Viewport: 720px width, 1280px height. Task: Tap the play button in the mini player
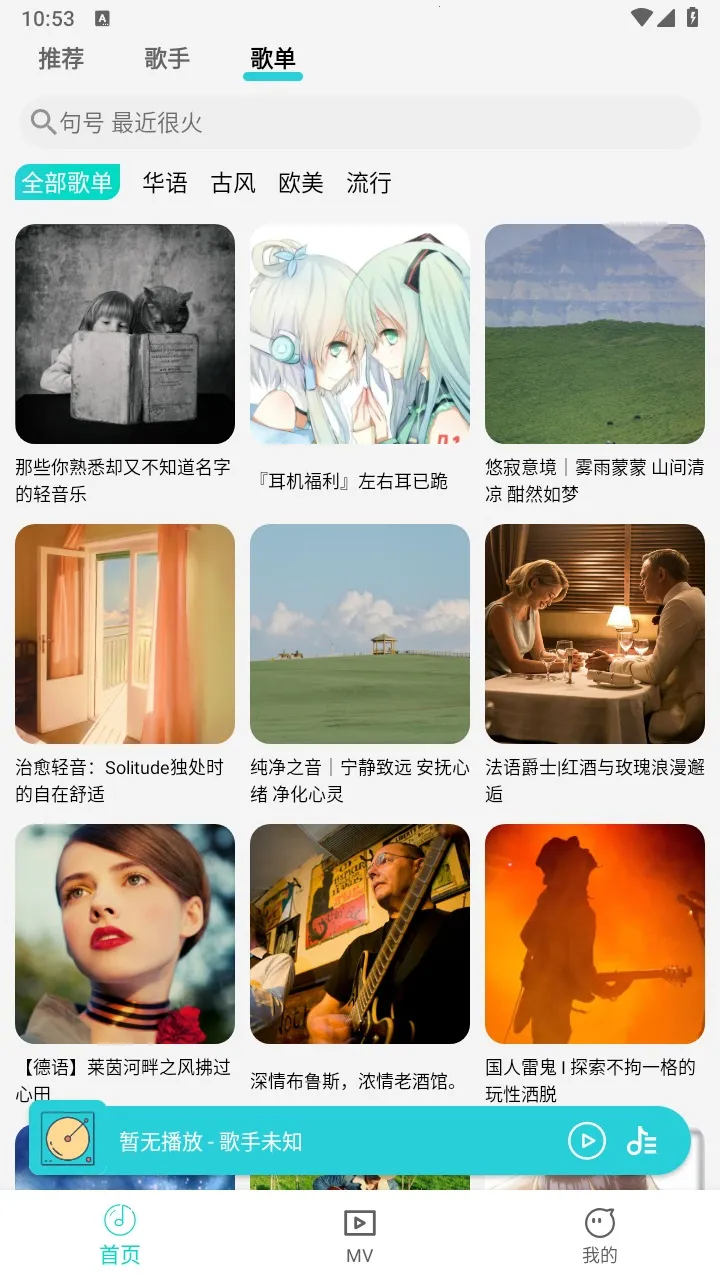tap(587, 1141)
